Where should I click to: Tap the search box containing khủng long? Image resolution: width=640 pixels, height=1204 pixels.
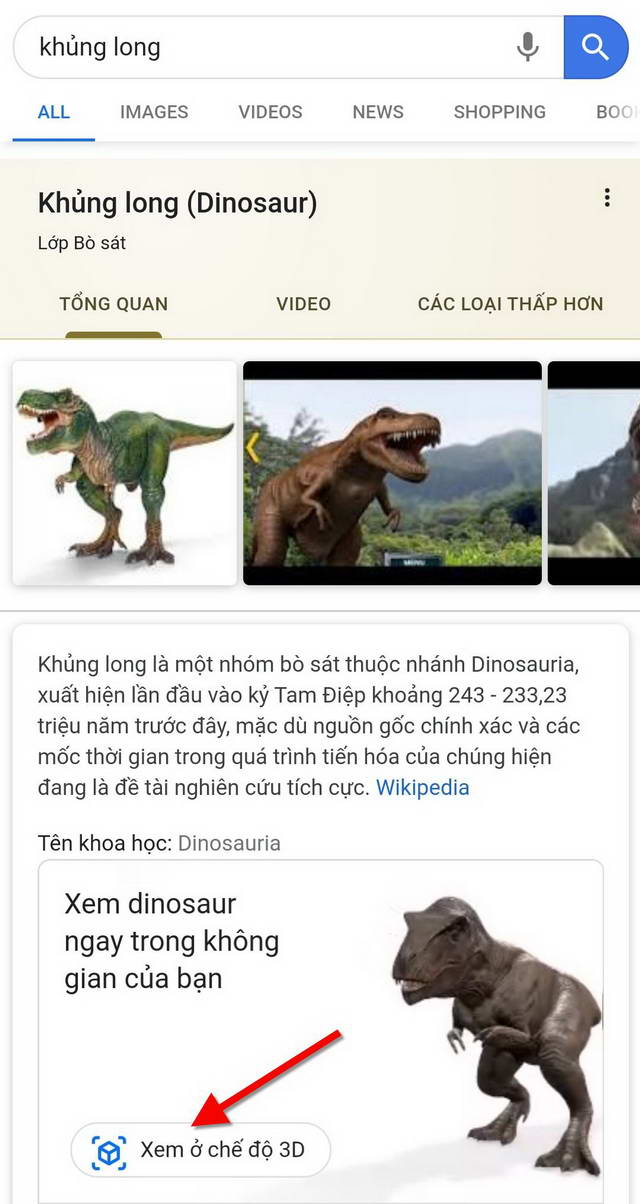click(260, 47)
